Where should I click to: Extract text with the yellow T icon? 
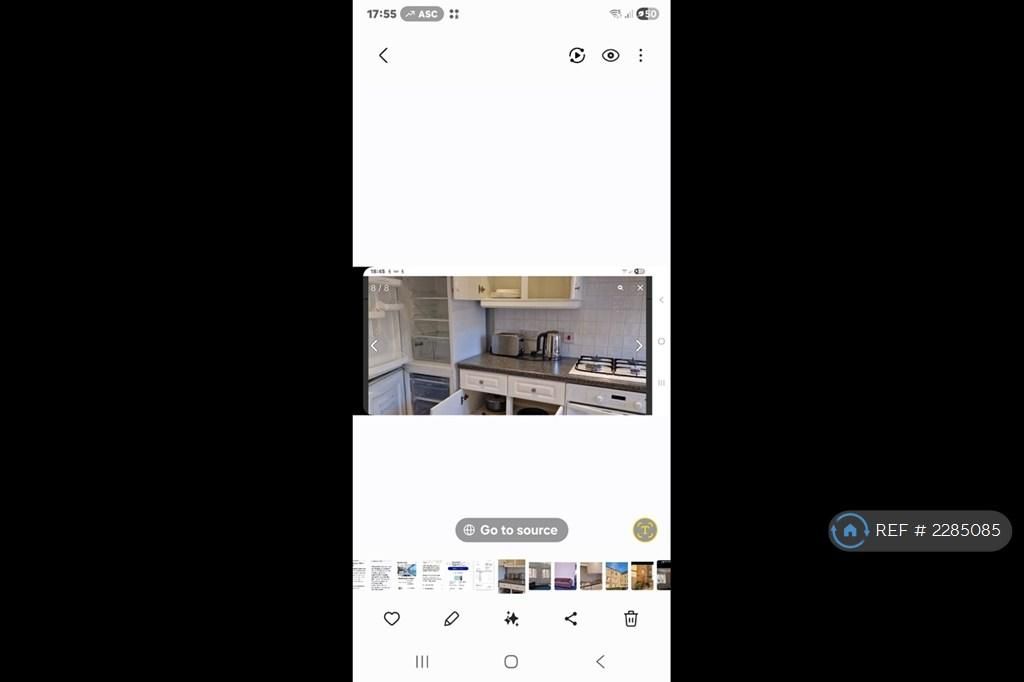pyautogui.click(x=645, y=530)
